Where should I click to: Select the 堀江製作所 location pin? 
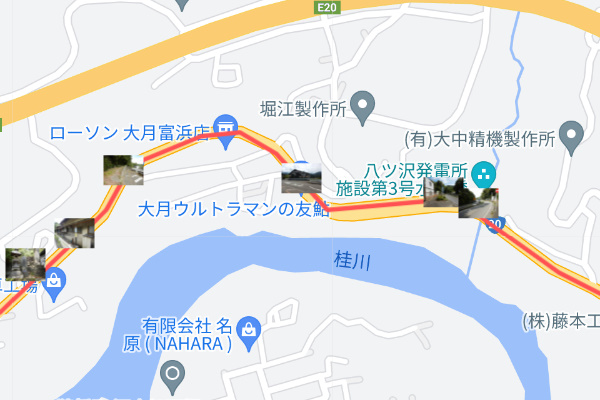(362, 106)
